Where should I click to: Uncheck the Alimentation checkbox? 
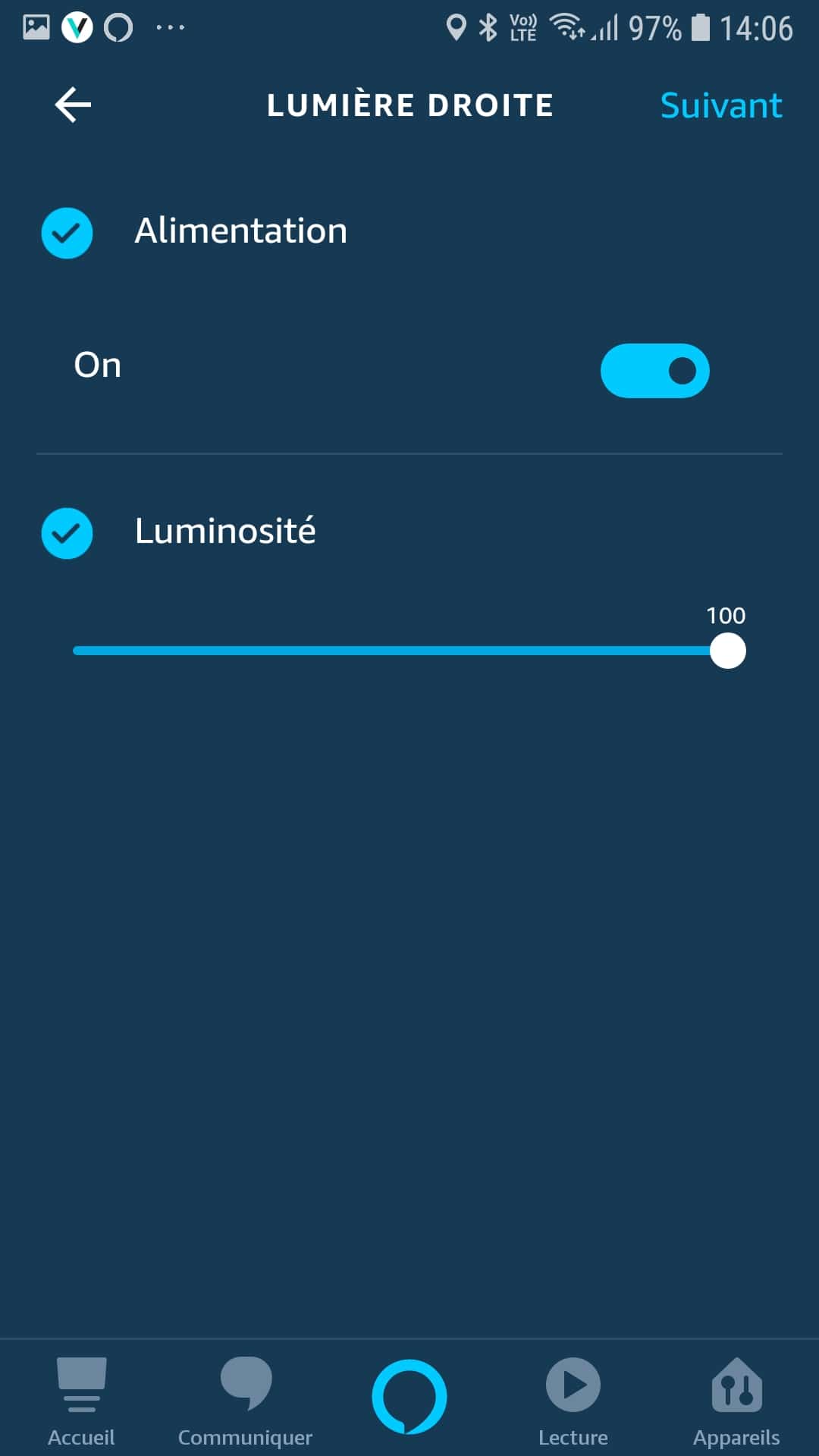pos(67,233)
